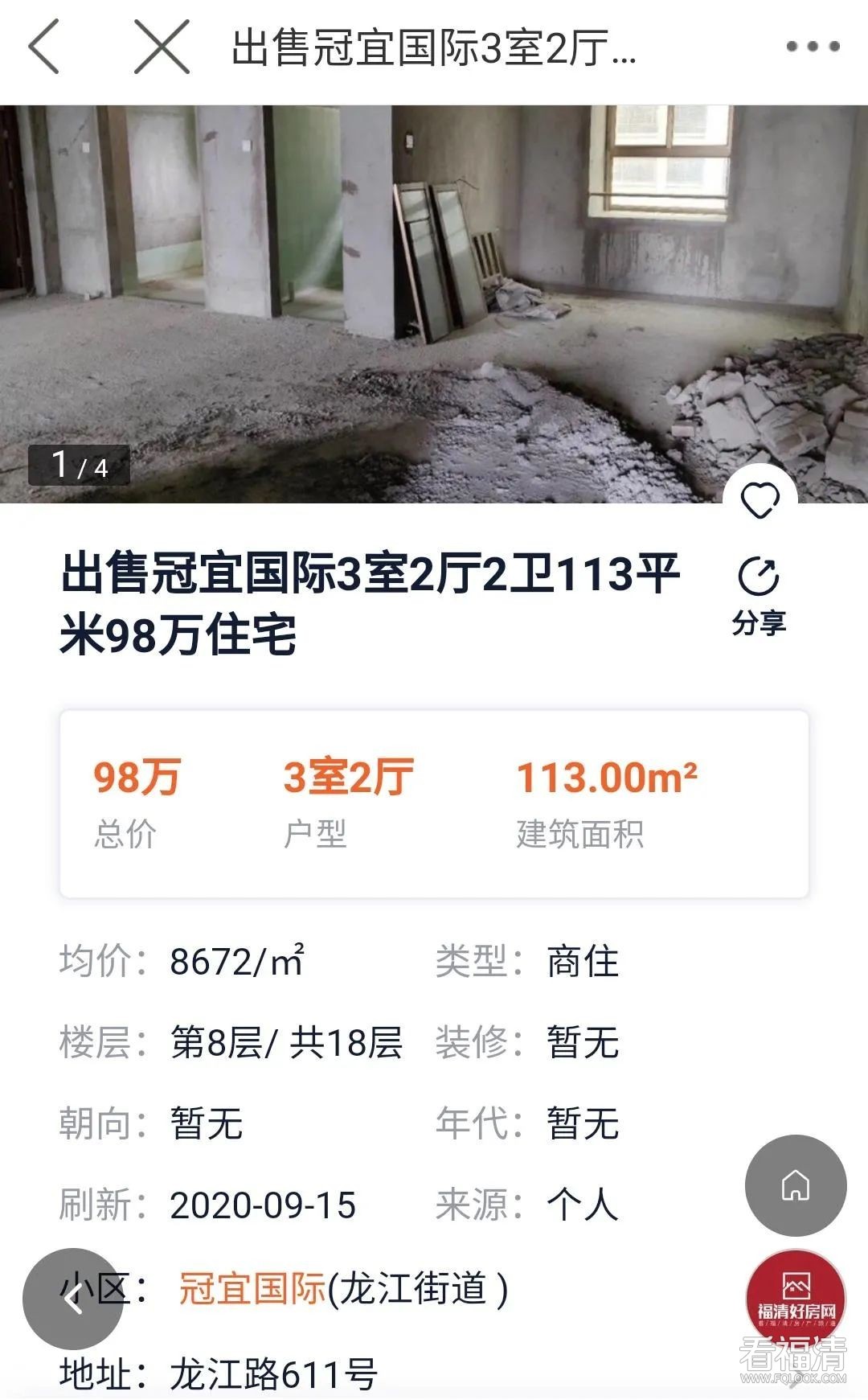Open the 福清好房网 round badge
This screenshot has width=868, height=1400.
[x=796, y=1296]
